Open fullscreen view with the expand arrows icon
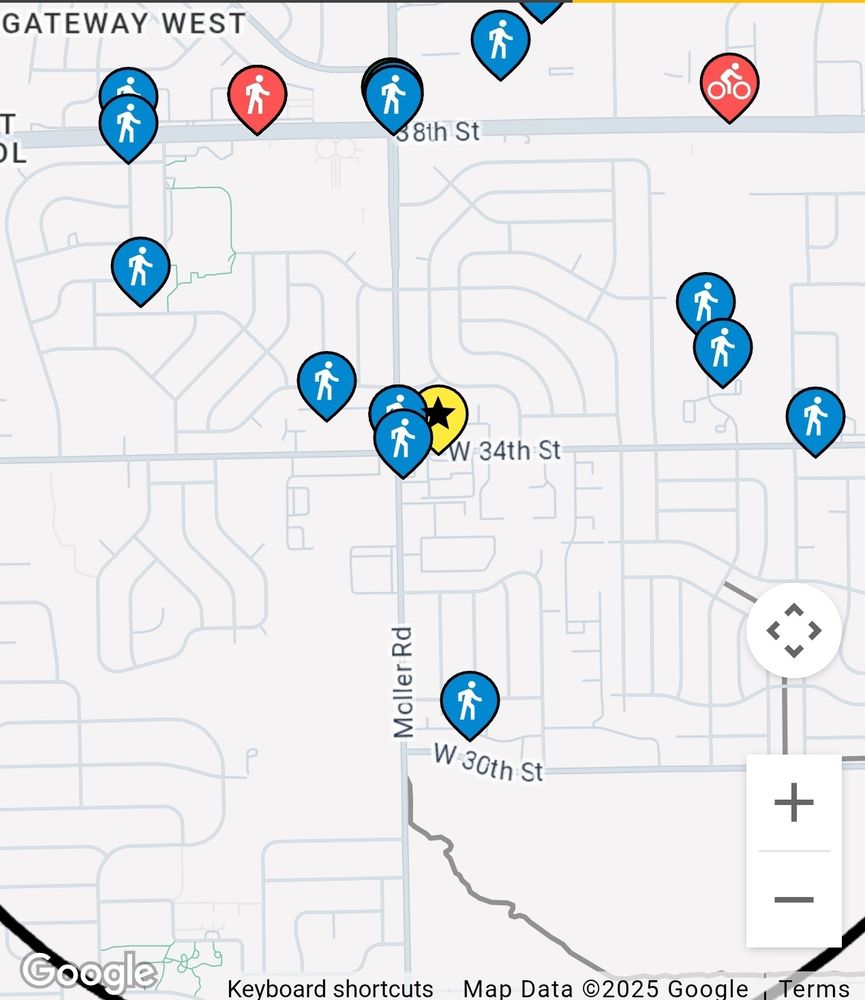This screenshot has height=1000, width=865. pos(793,630)
